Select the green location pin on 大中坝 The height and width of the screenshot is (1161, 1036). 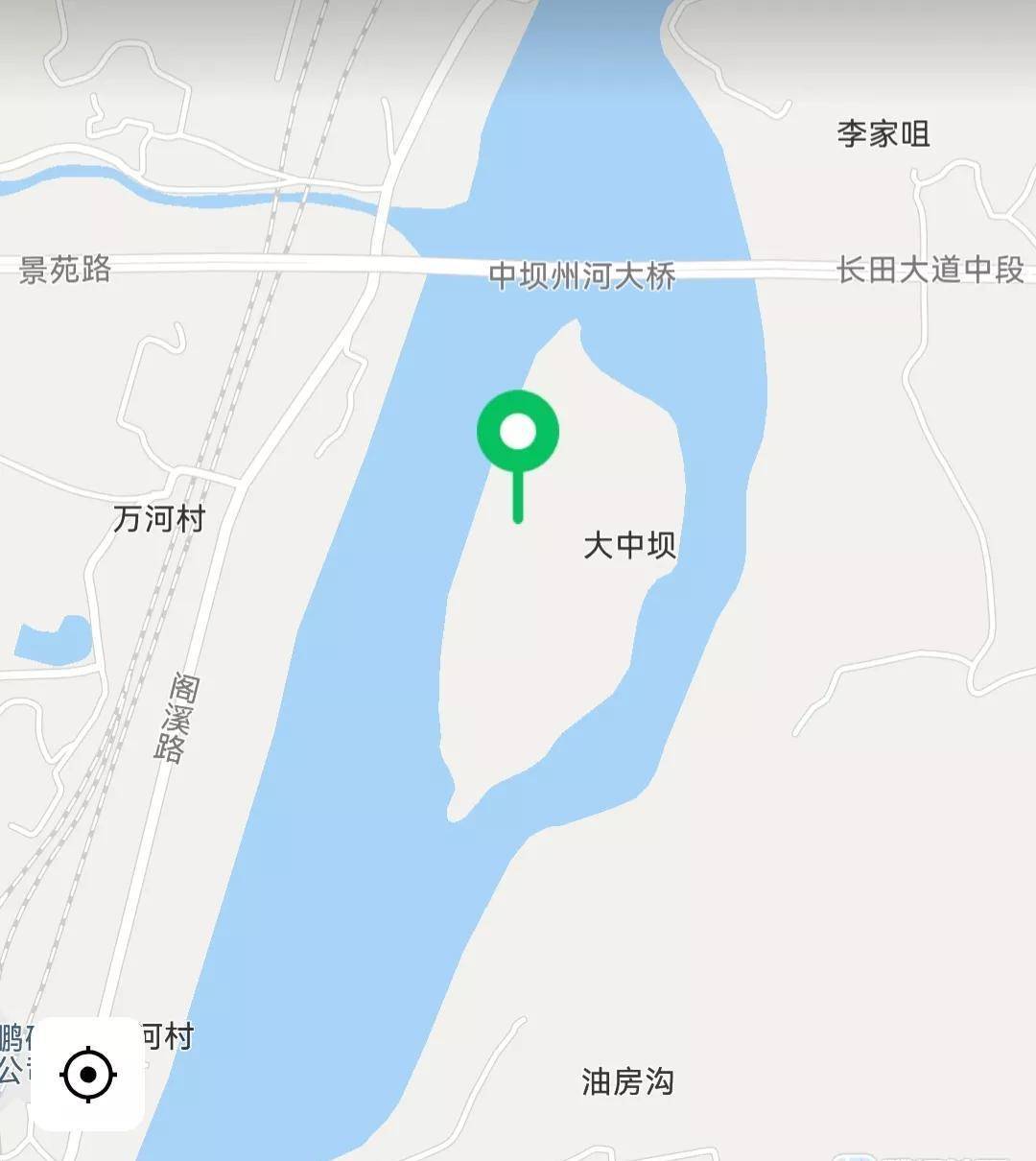tap(518, 434)
